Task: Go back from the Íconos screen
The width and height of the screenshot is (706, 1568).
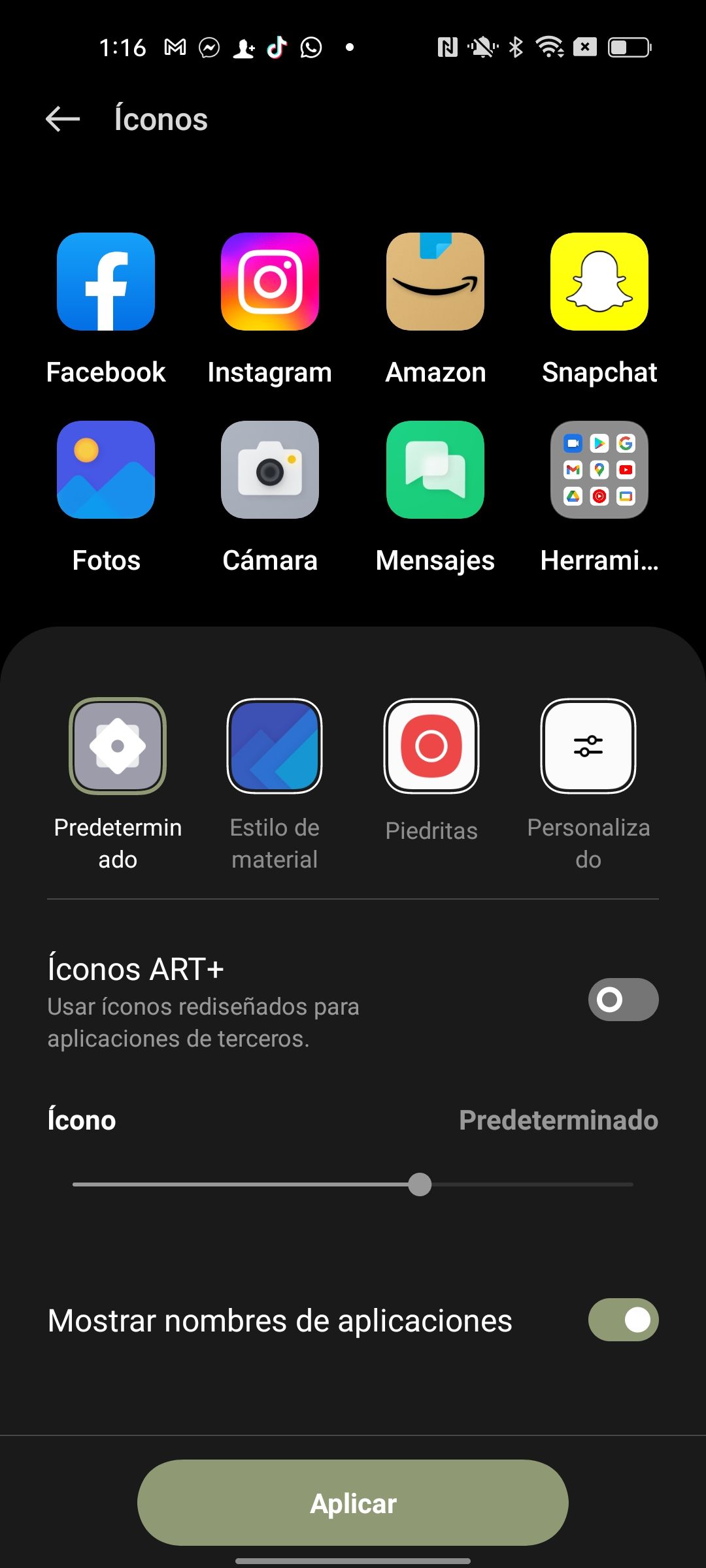Action: (63, 119)
